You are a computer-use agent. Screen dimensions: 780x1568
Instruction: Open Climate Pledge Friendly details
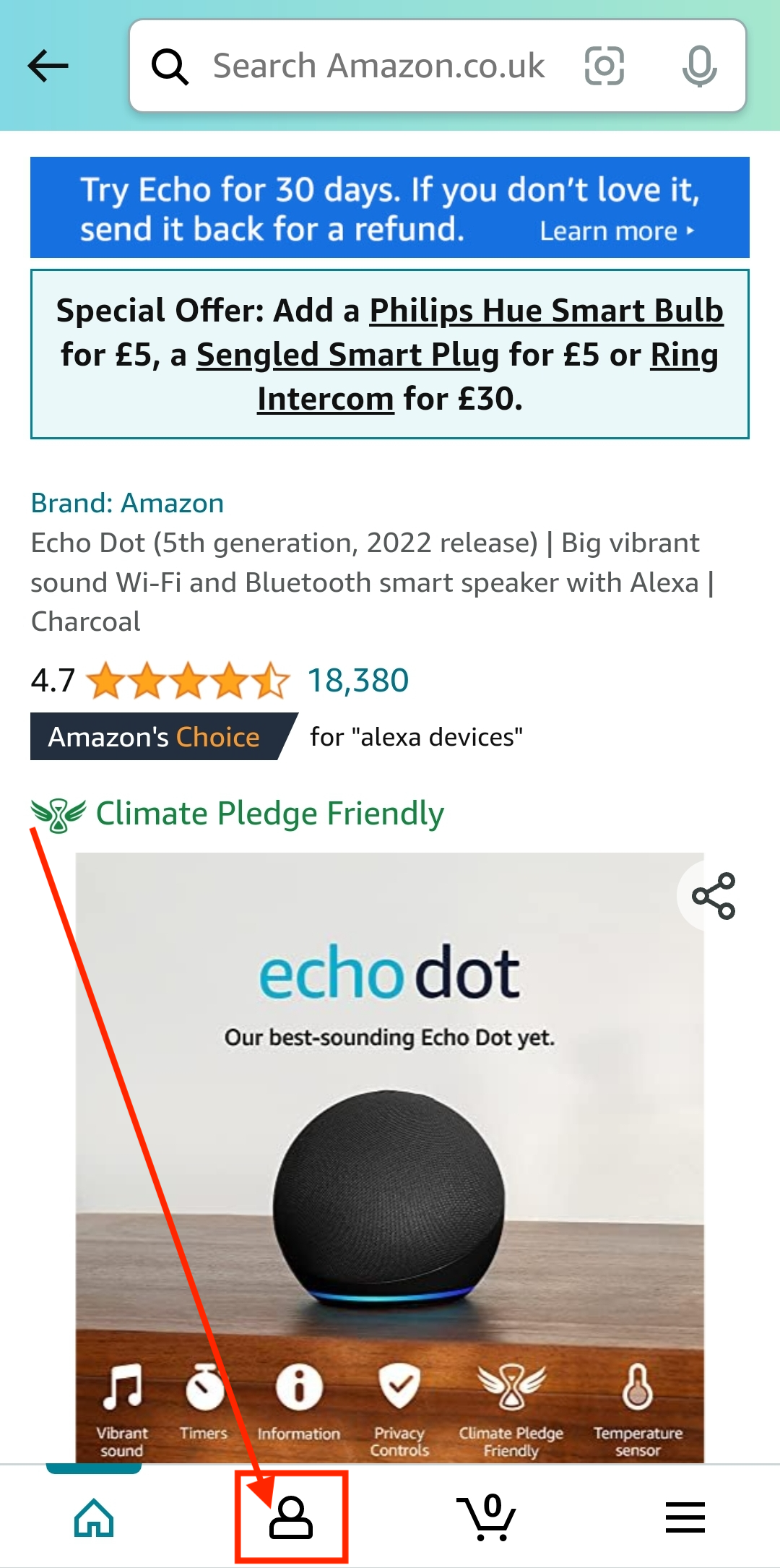(x=269, y=814)
